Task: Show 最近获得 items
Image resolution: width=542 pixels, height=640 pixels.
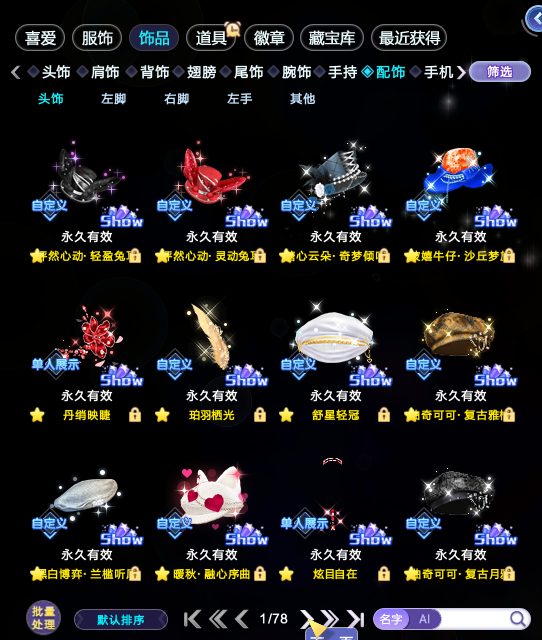Action: [x=409, y=38]
